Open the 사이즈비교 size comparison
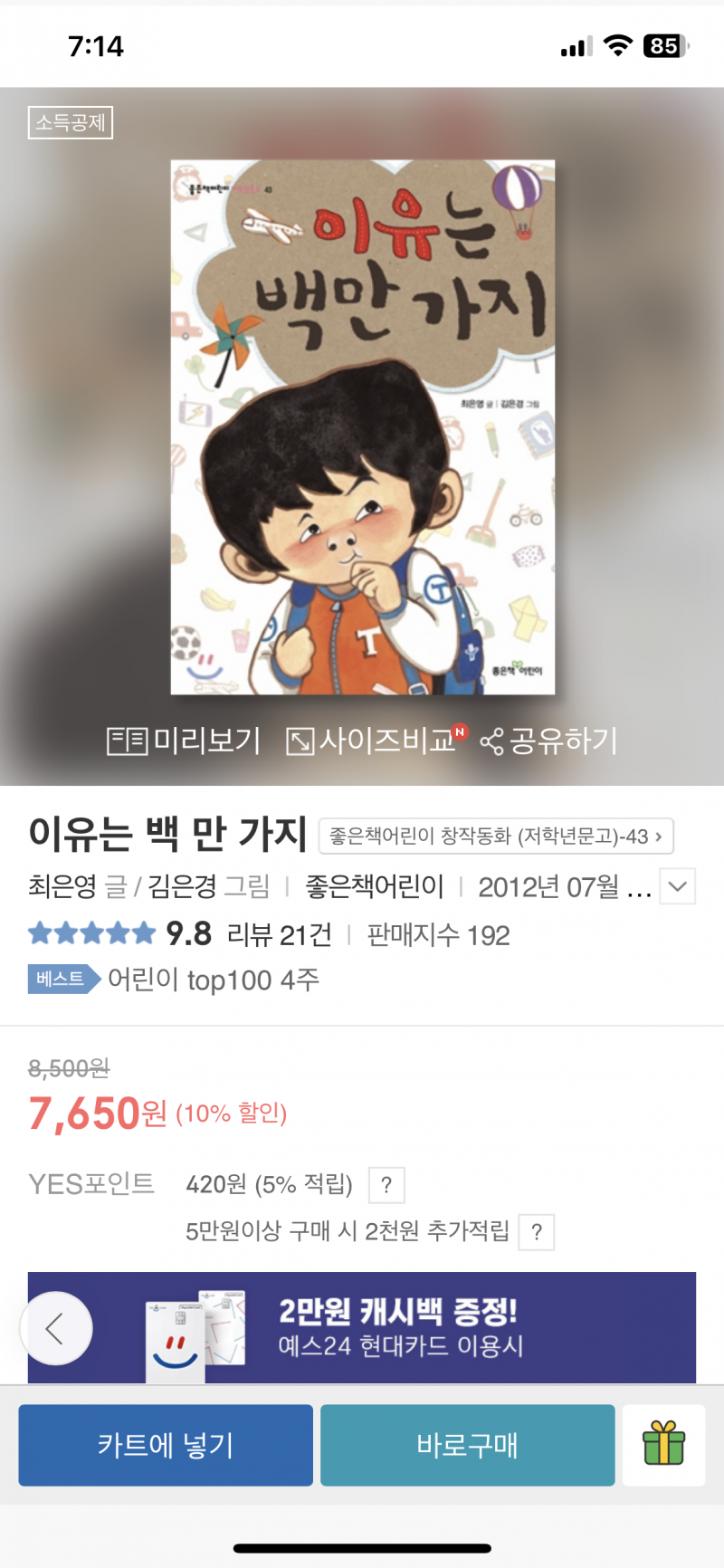The height and width of the screenshot is (1568, 724). [373, 741]
